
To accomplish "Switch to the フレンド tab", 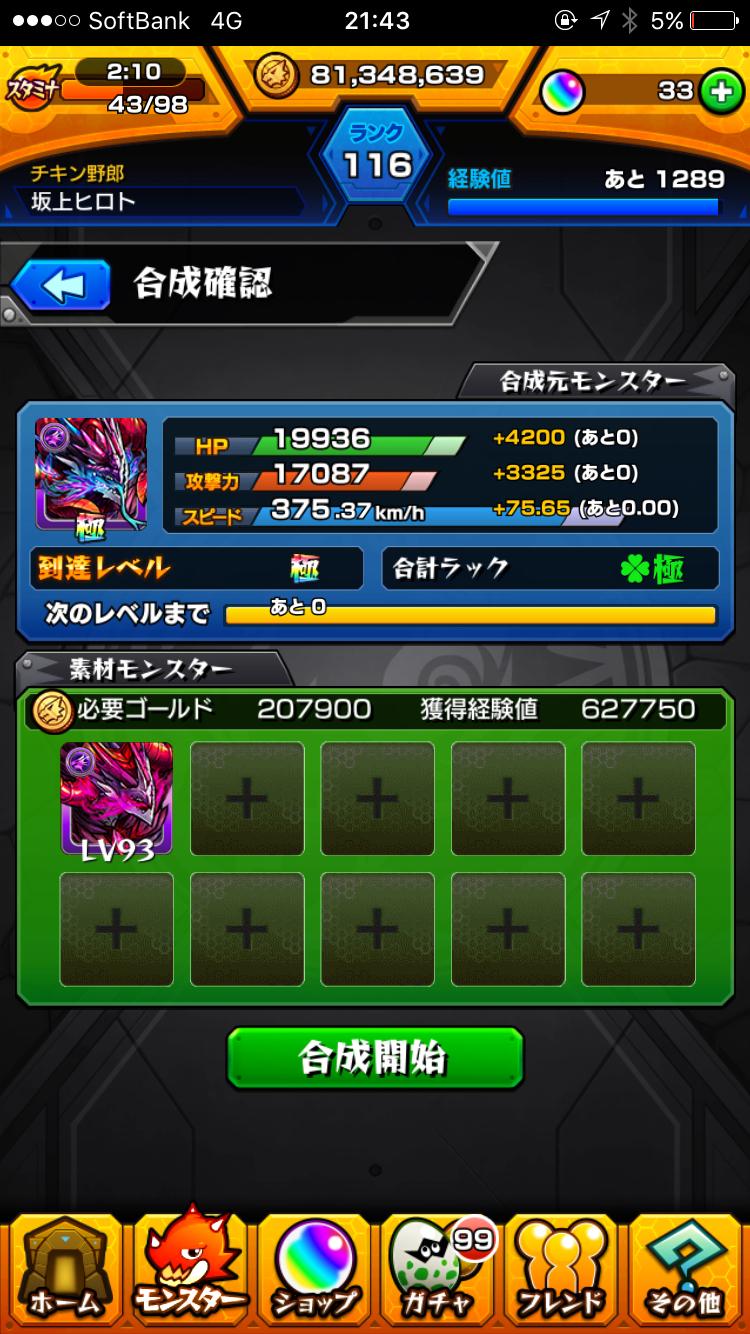I will (x=562, y=1268).
